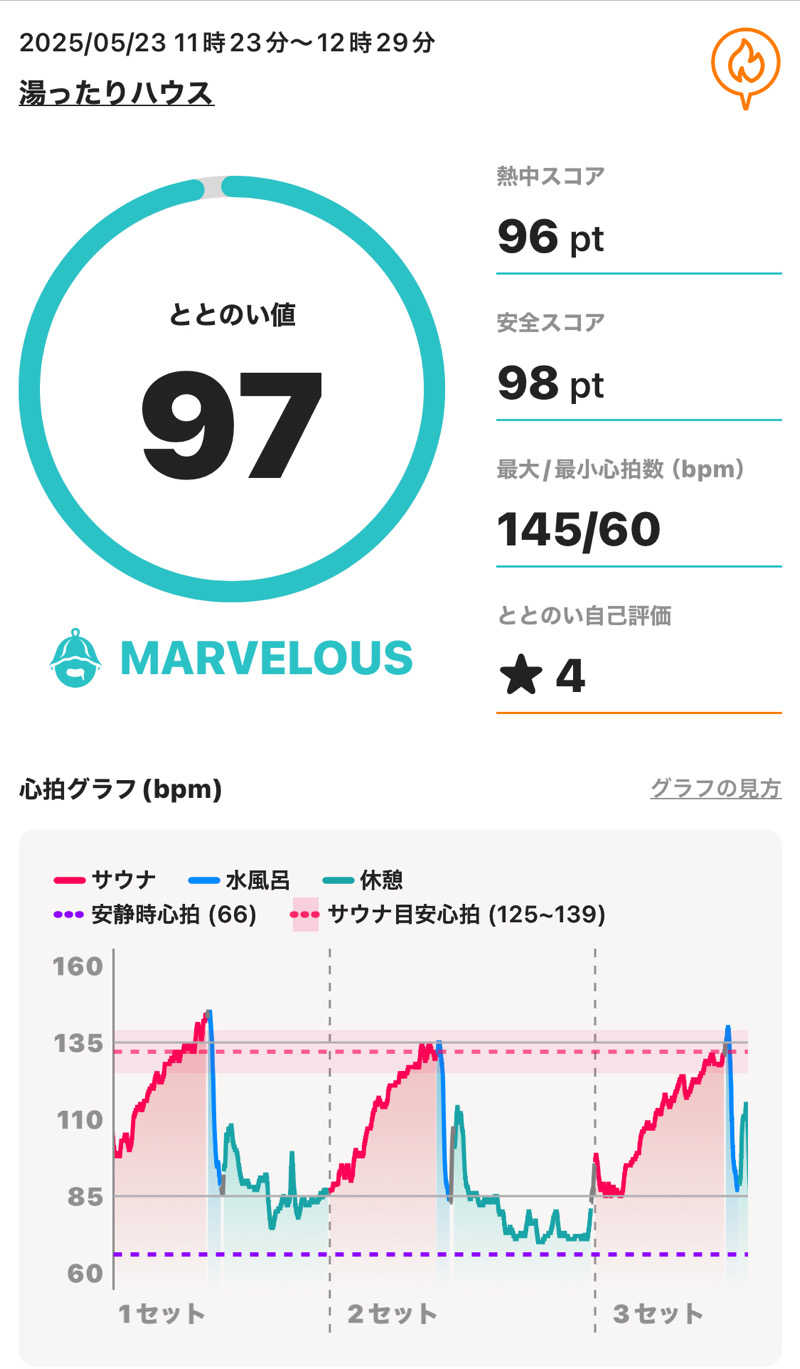Open the グラフの見方 graph guide
The height and width of the screenshot is (1369, 800).
tap(715, 788)
